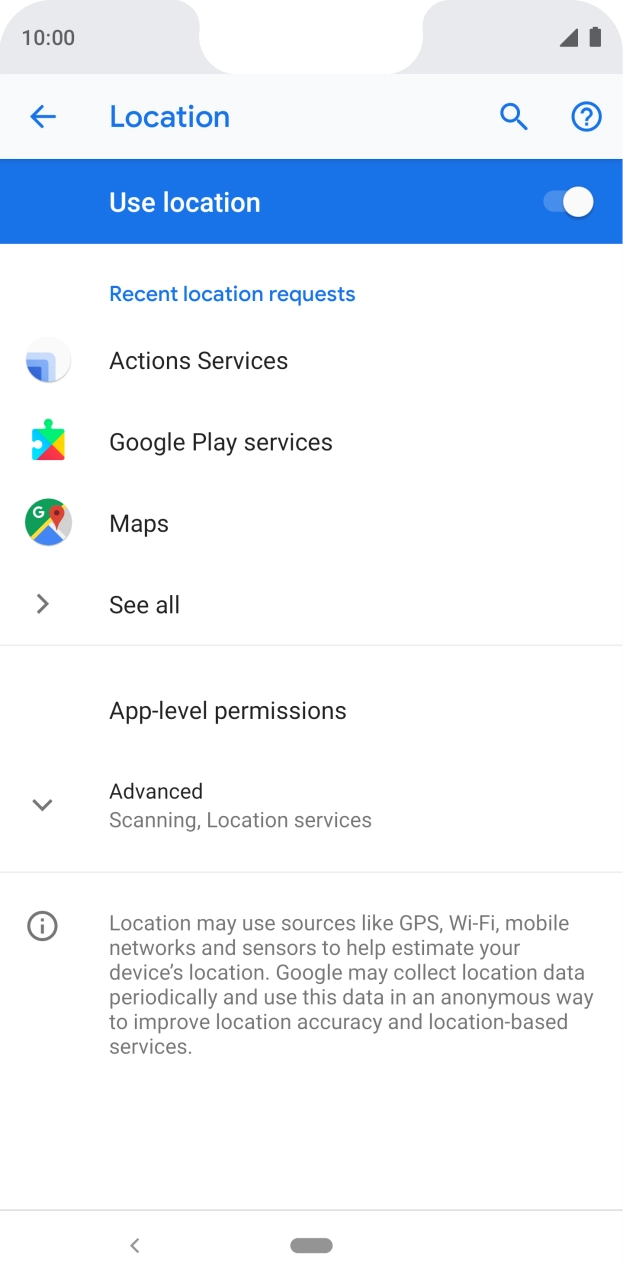Screen dimensions: 623x1282
Task: Open App-level permissions
Action: 228,711
